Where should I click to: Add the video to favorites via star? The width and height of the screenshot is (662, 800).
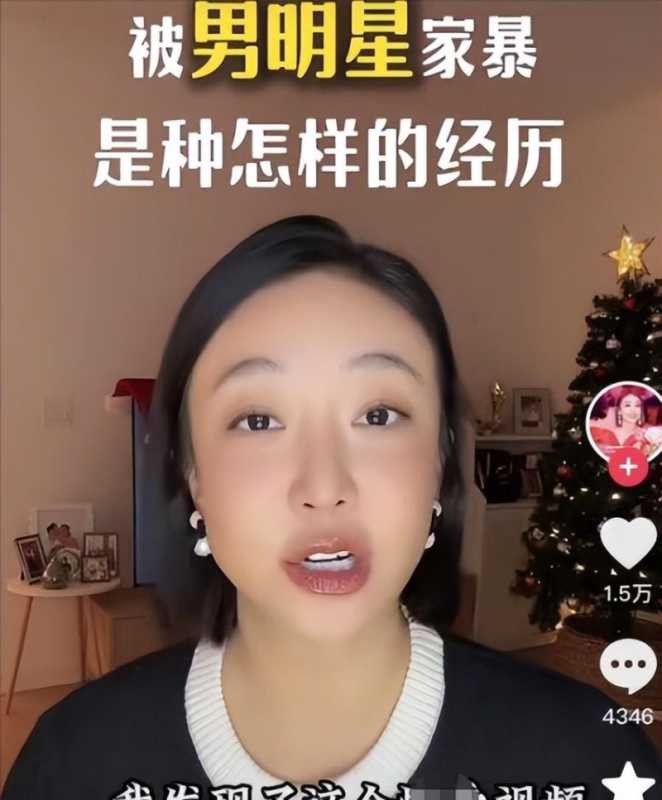(628, 783)
